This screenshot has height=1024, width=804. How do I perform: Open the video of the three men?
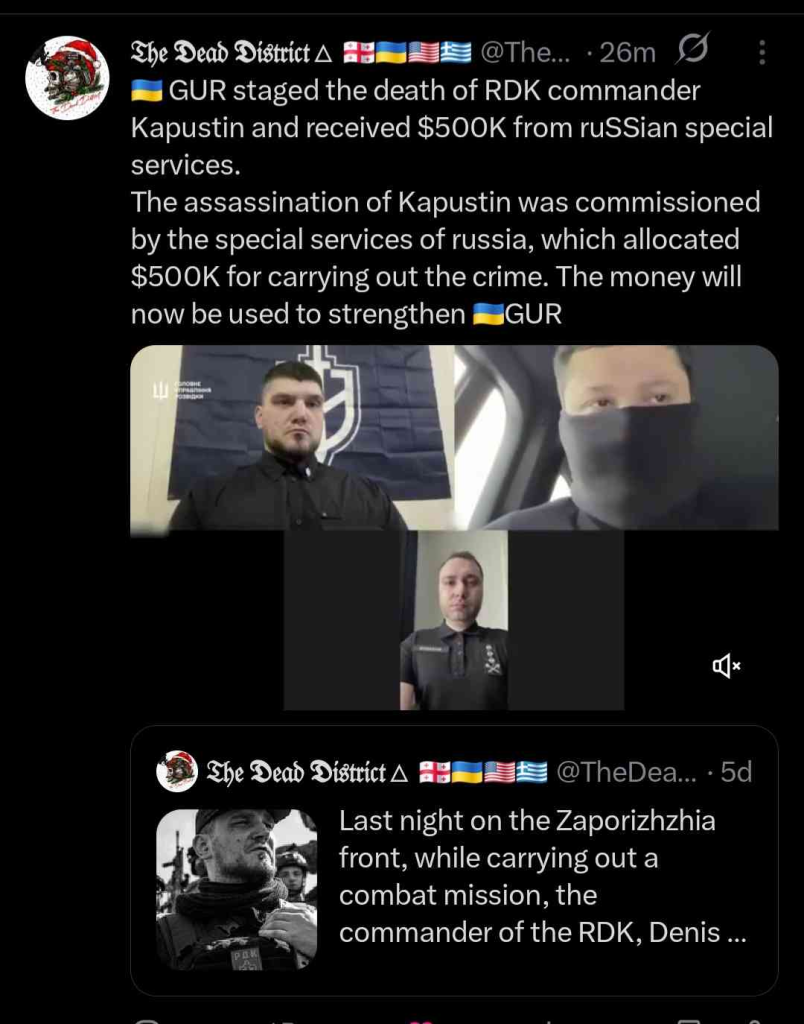[454, 527]
